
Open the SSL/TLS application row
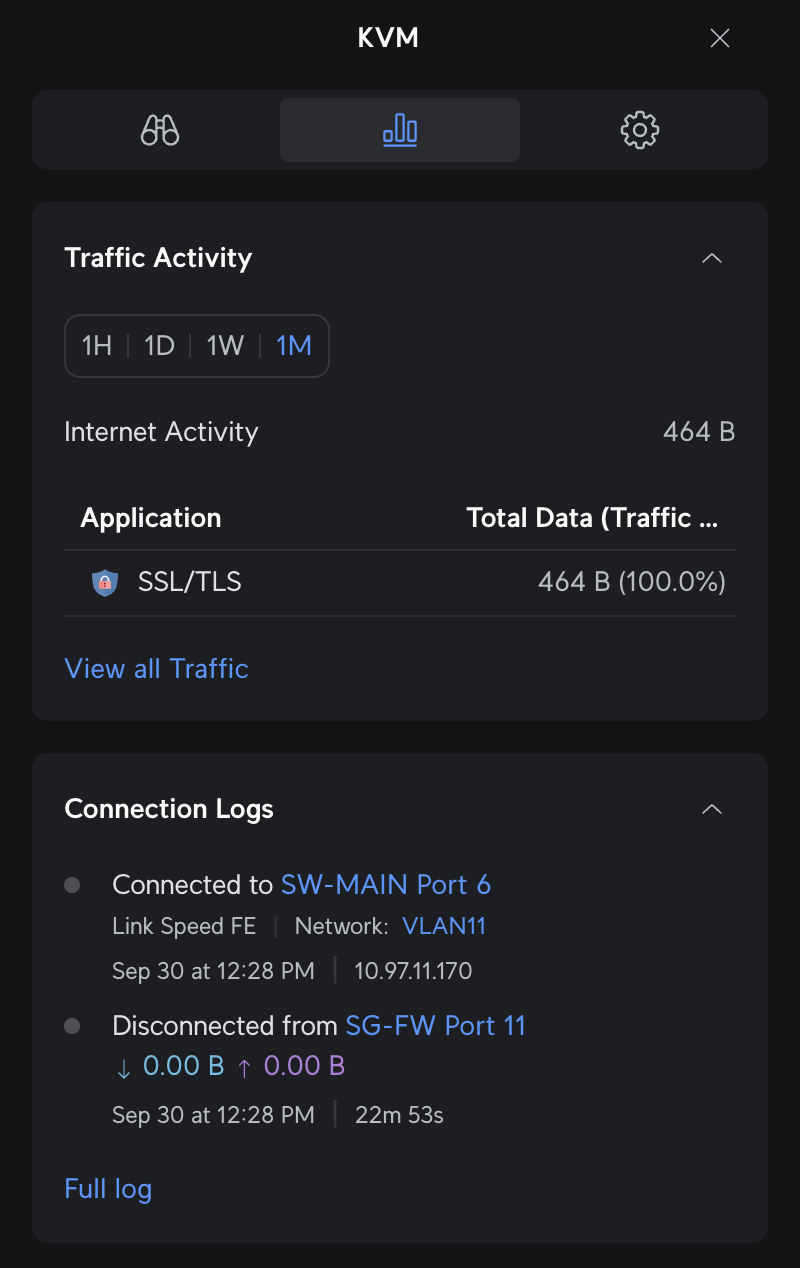click(x=400, y=582)
